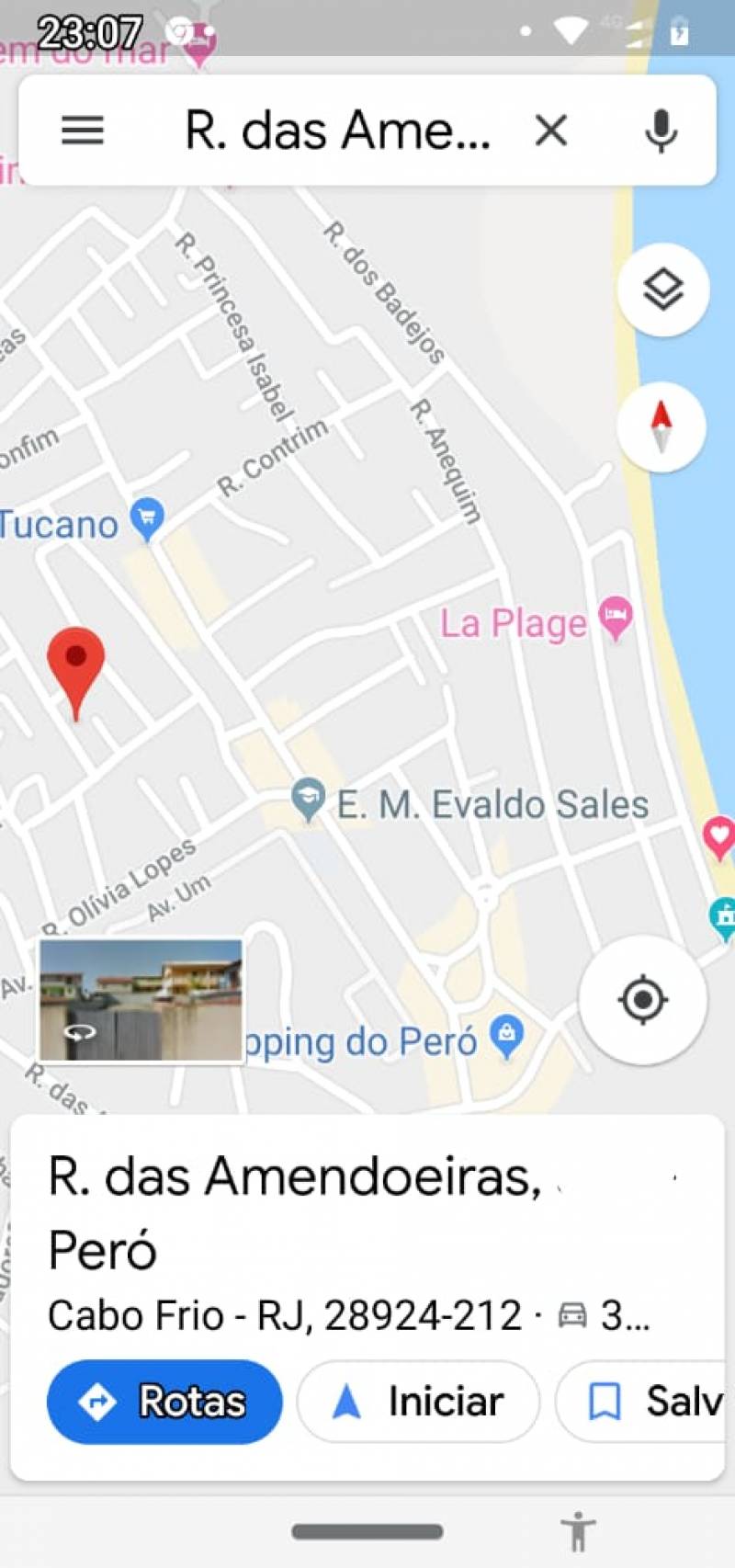Get directions with the Rotas button

click(x=164, y=1402)
